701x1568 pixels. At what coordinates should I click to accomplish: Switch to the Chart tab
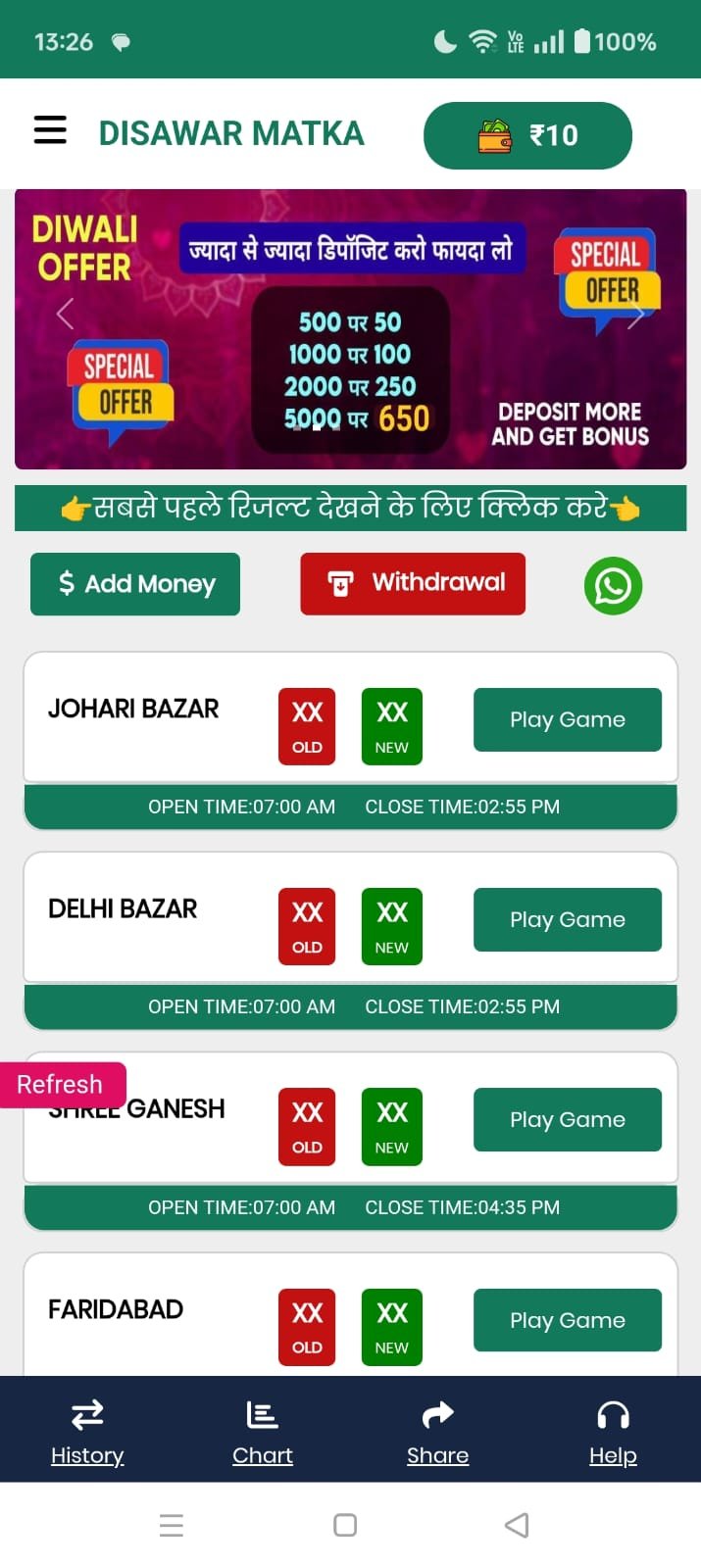pyautogui.click(x=263, y=1432)
